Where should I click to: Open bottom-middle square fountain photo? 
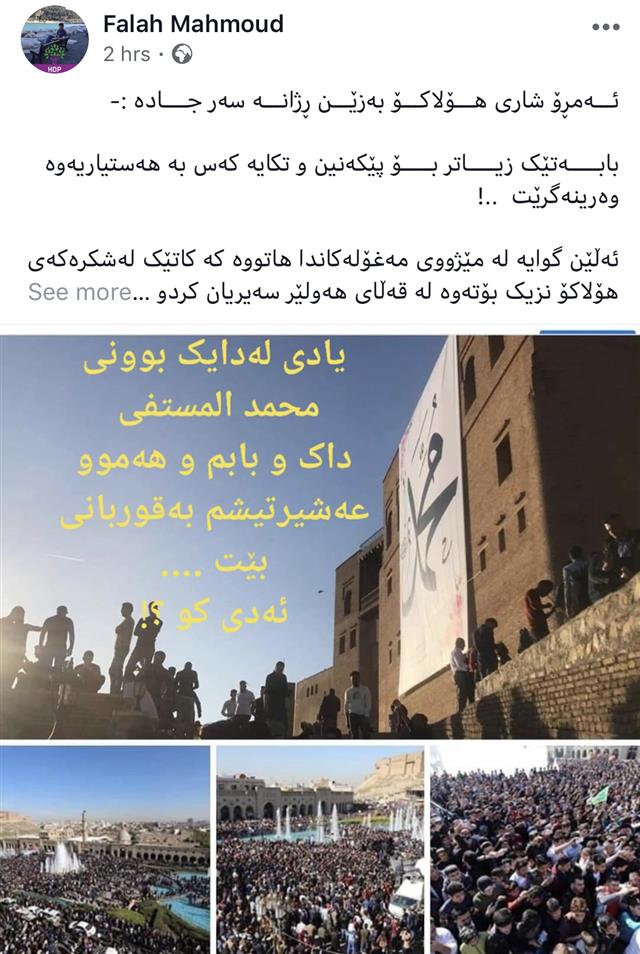(319, 849)
